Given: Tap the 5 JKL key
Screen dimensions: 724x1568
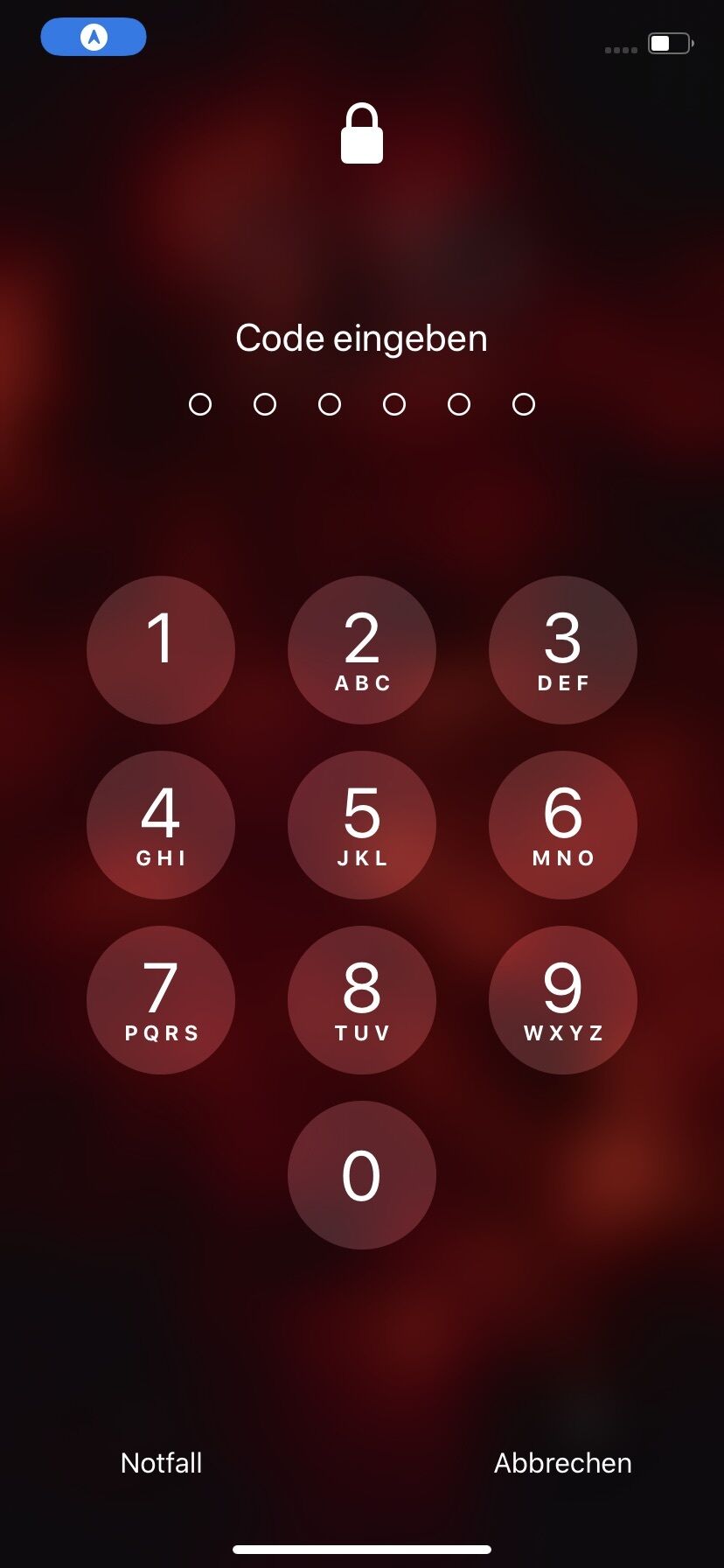Looking at the screenshot, I should click(362, 825).
